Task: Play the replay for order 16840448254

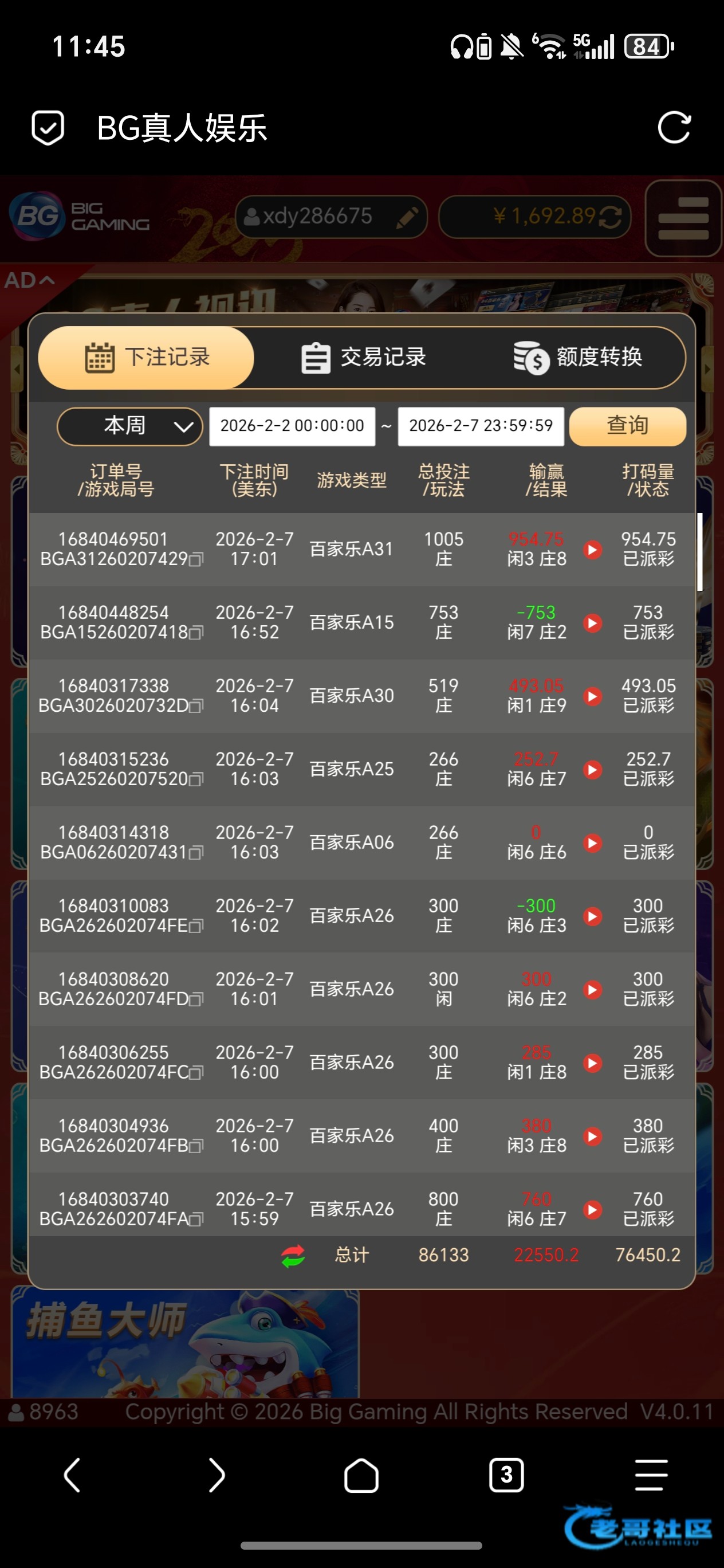Action: pyautogui.click(x=593, y=623)
